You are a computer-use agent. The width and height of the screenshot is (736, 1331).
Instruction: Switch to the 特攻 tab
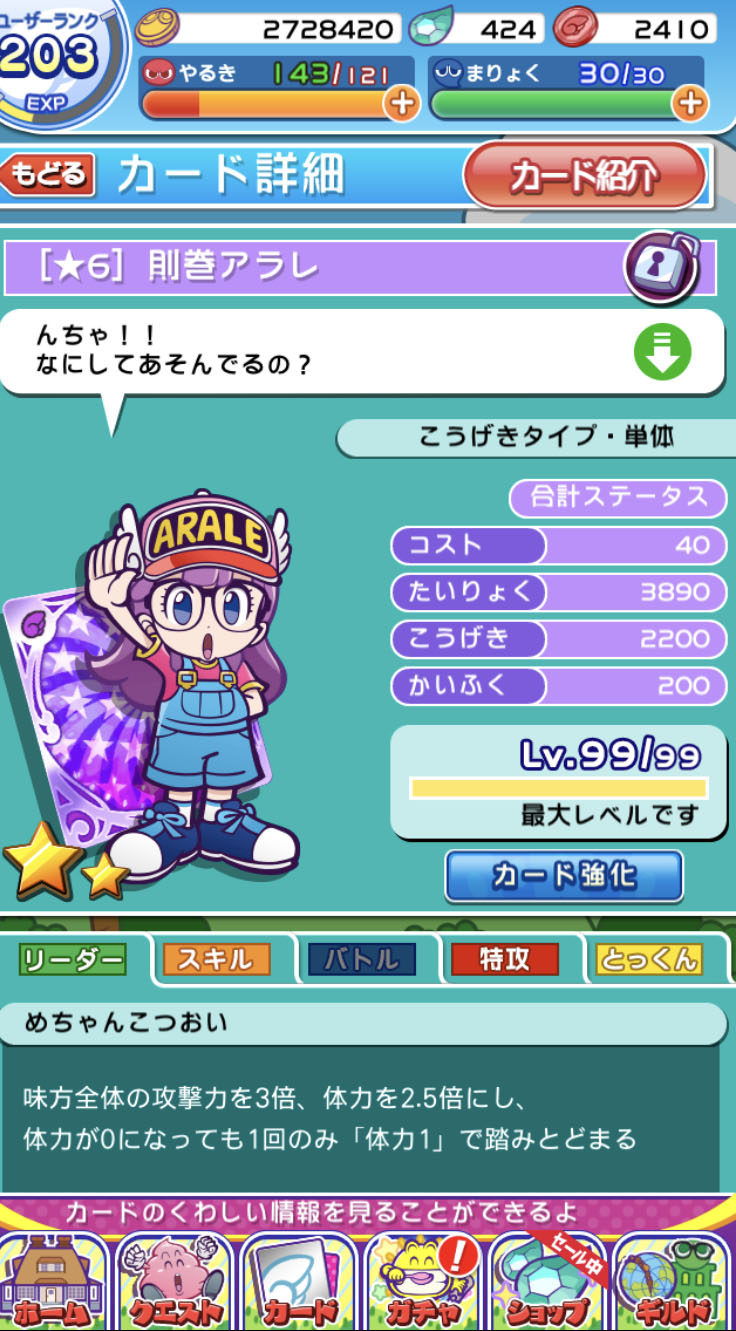click(504, 960)
